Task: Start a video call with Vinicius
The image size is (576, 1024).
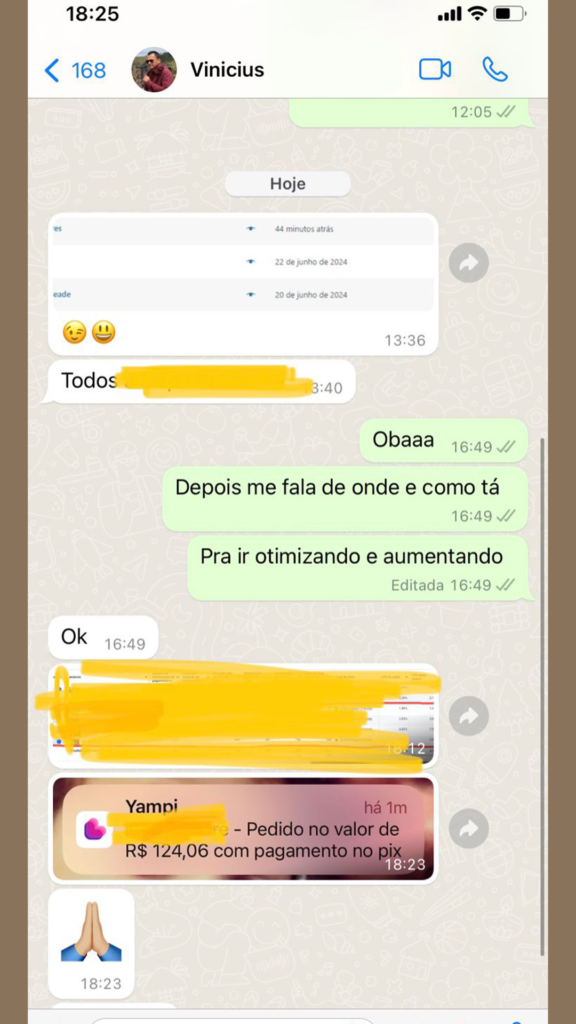Action: 435,69
